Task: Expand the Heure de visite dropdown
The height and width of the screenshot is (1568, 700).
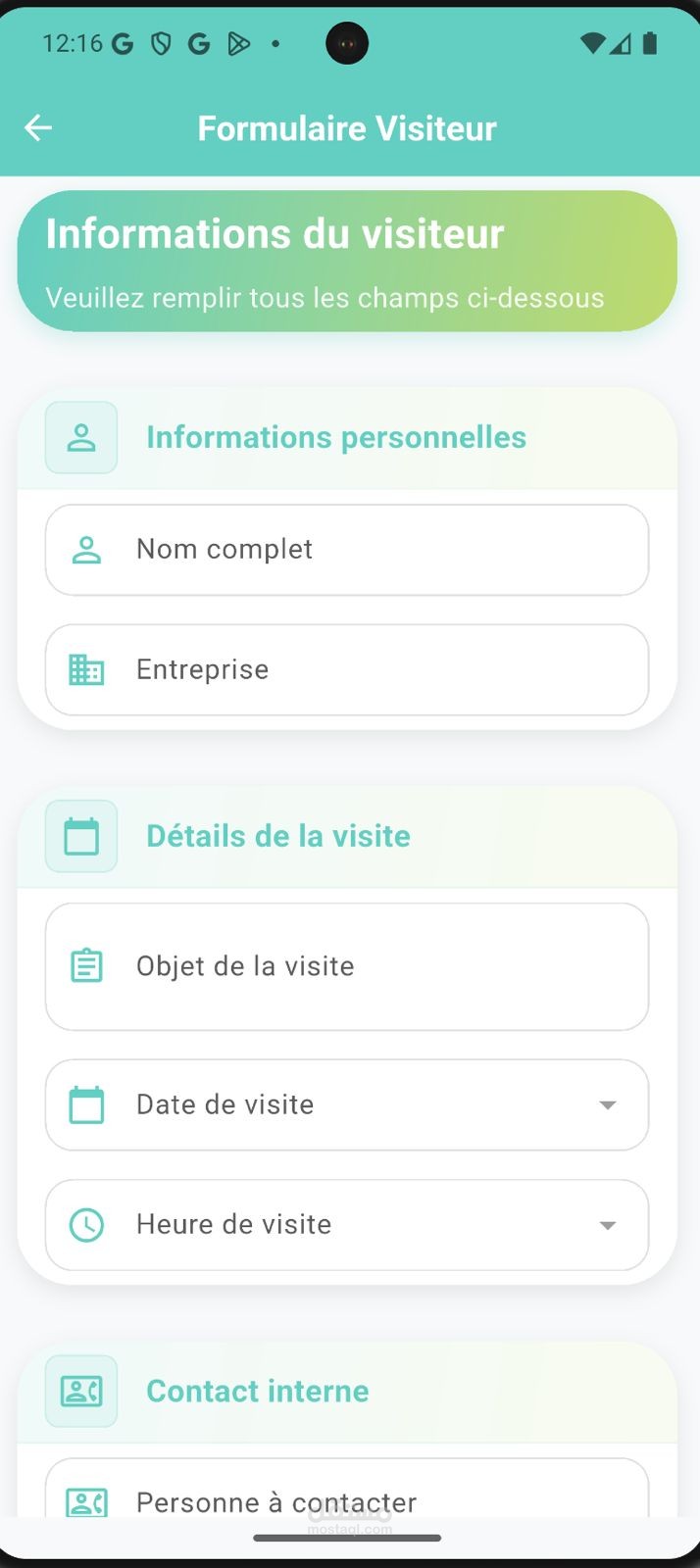Action: [347, 1225]
